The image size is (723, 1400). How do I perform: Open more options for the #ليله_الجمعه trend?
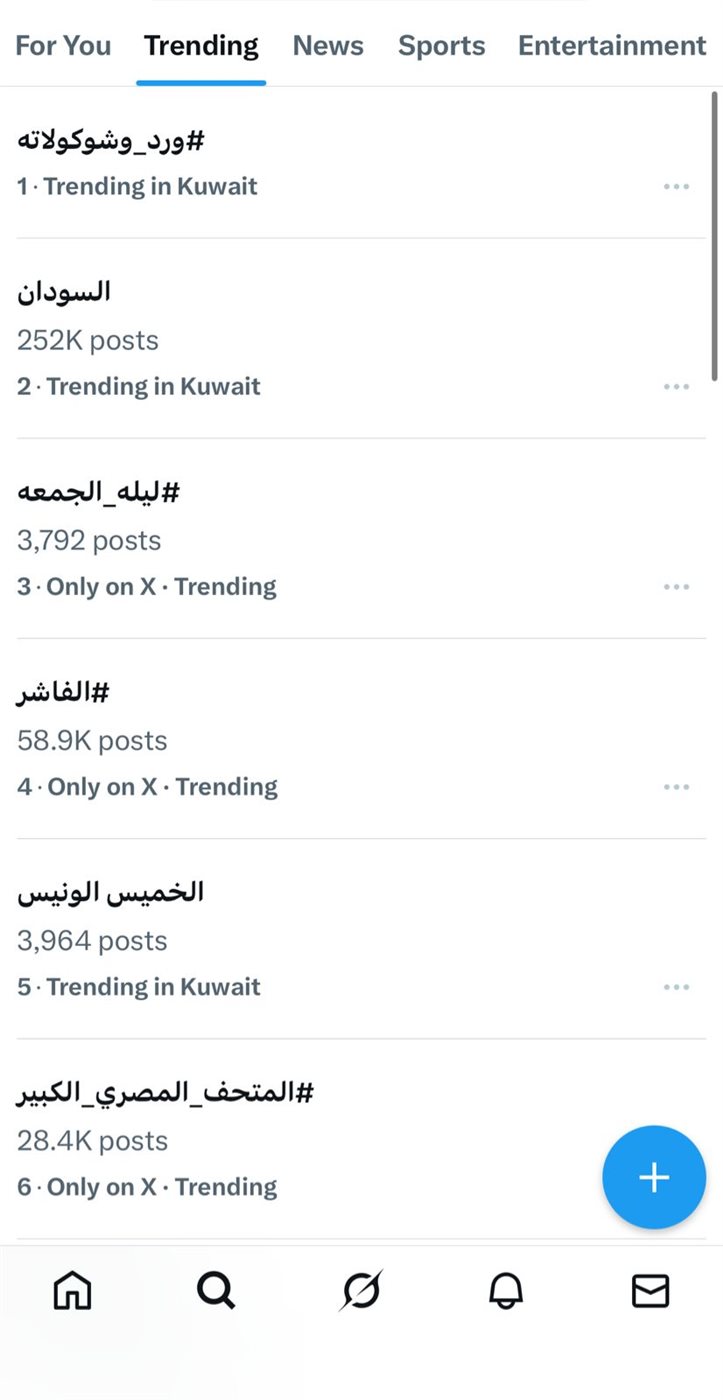[676, 587]
